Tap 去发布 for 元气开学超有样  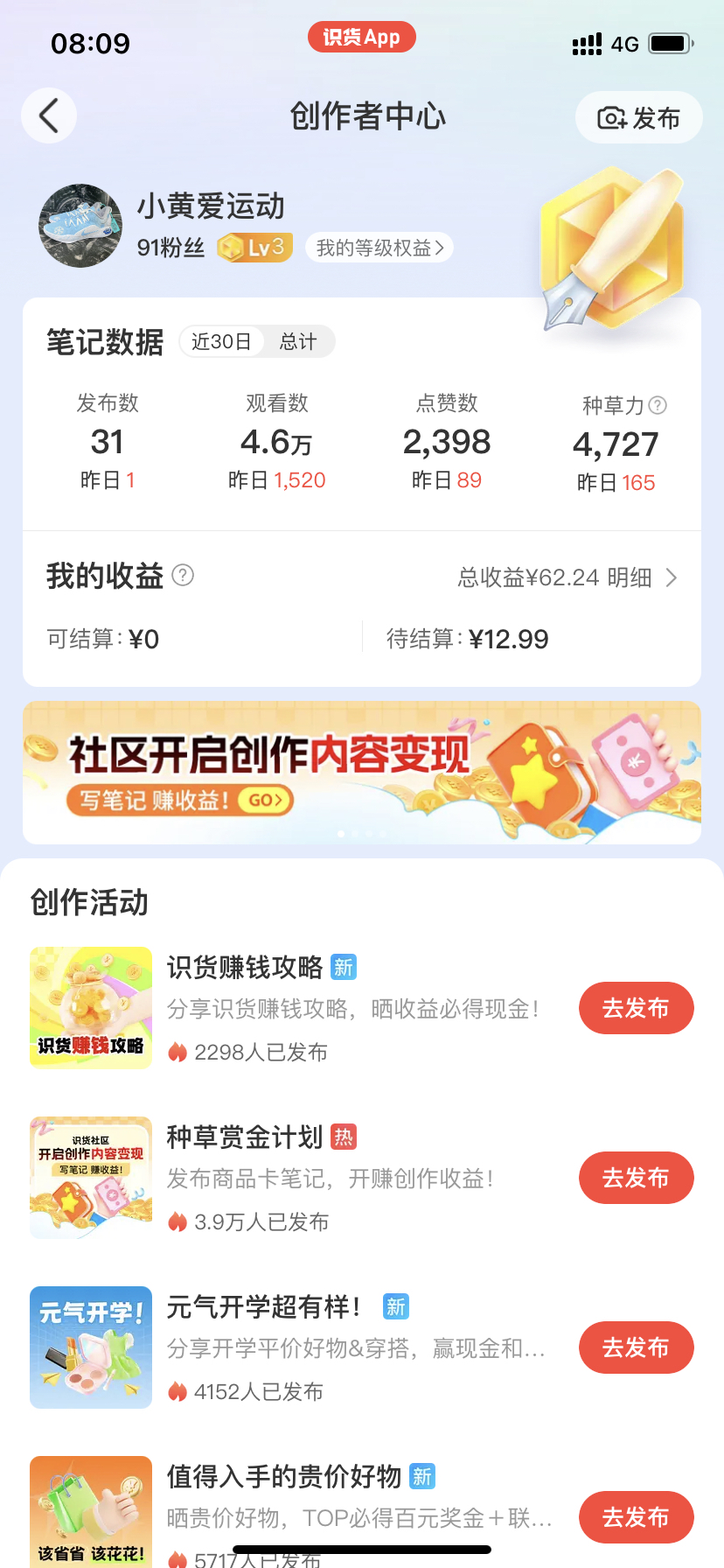[x=636, y=1347]
